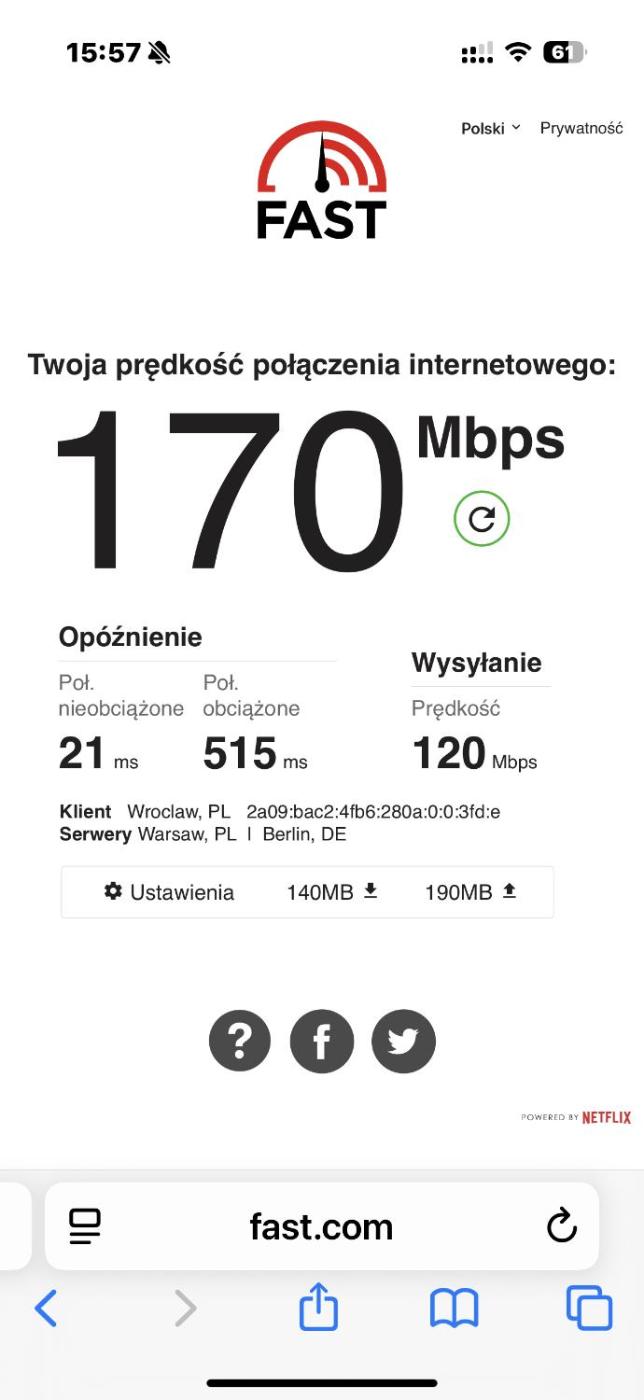Share the result on Twitter
Image resolution: width=644 pixels, height=1400 pixels.
[403, 1041]
